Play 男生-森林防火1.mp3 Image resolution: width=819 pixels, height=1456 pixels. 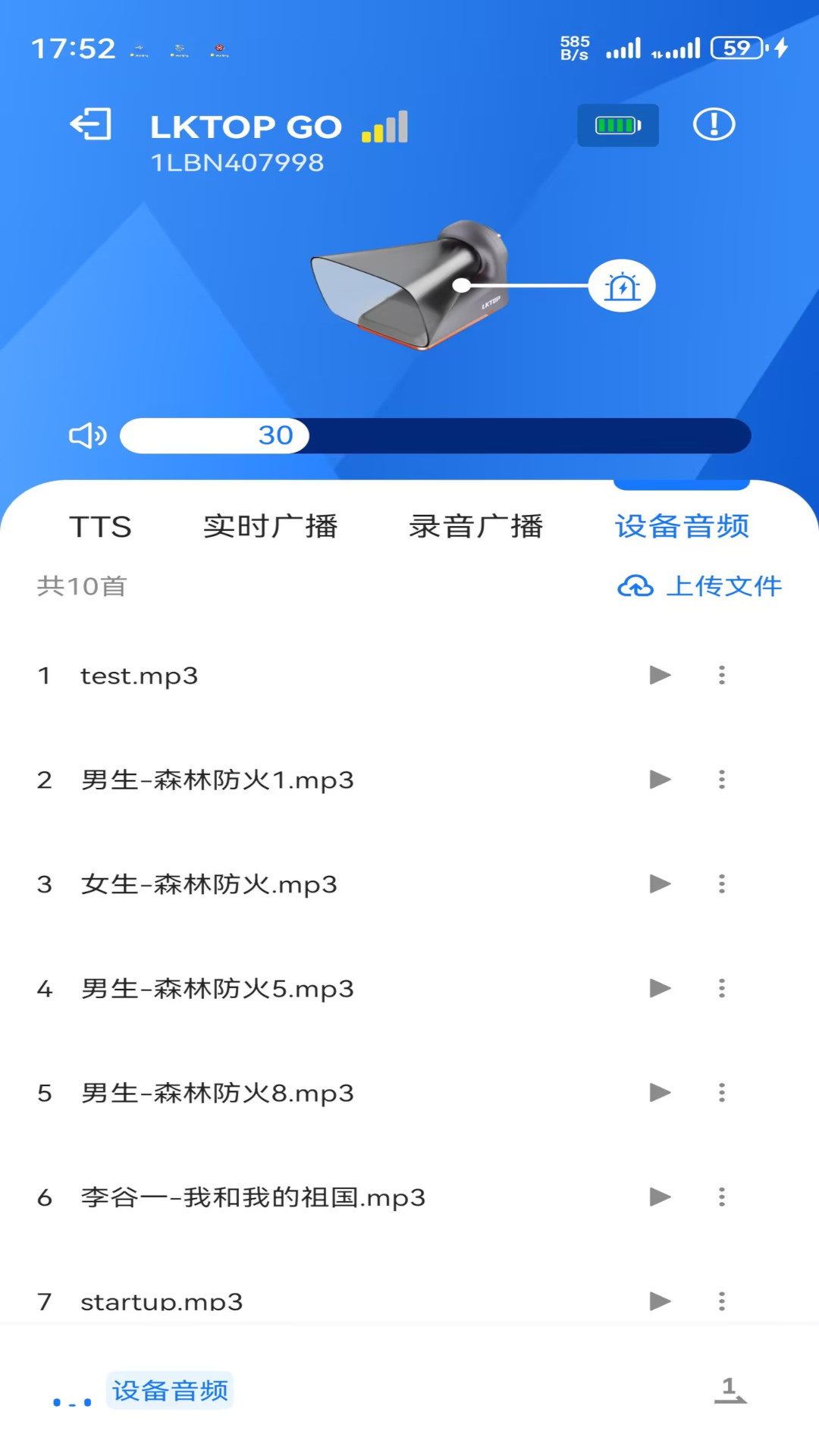coord(661,778)
